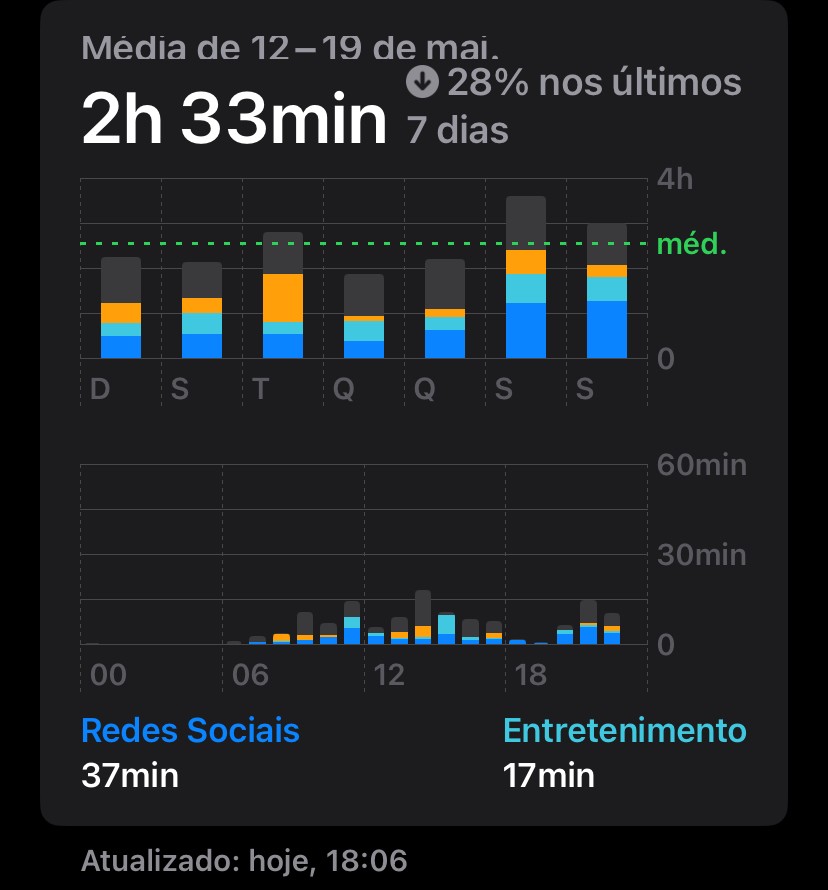828x890 pixels.
Task: Select the Sunday bar labeled D
Action: click(x=121, y=309)
